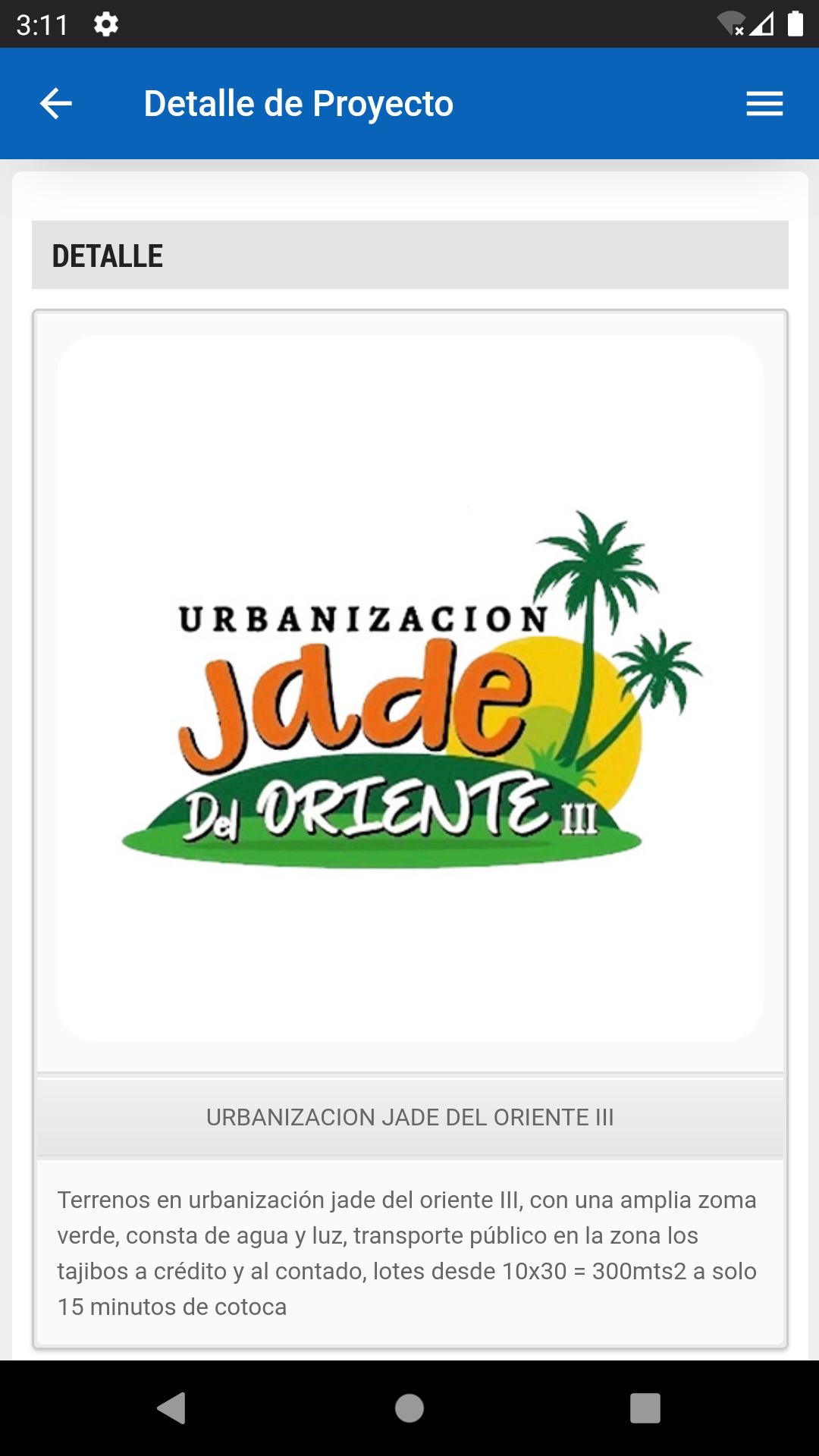Tap the system back button
This screenshot has width=819, height=1456.
(172, 1408)
